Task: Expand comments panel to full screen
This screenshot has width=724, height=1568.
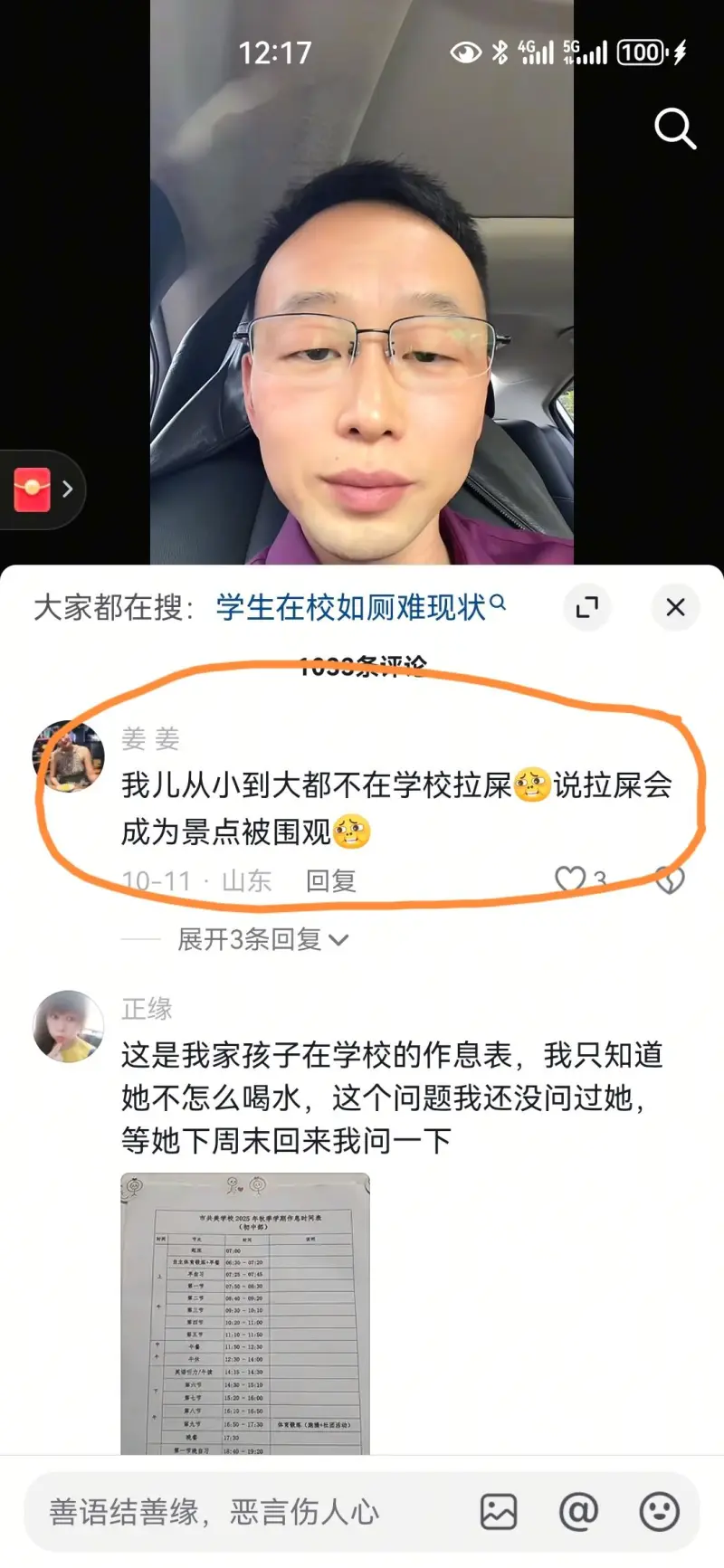Action: 587,607
